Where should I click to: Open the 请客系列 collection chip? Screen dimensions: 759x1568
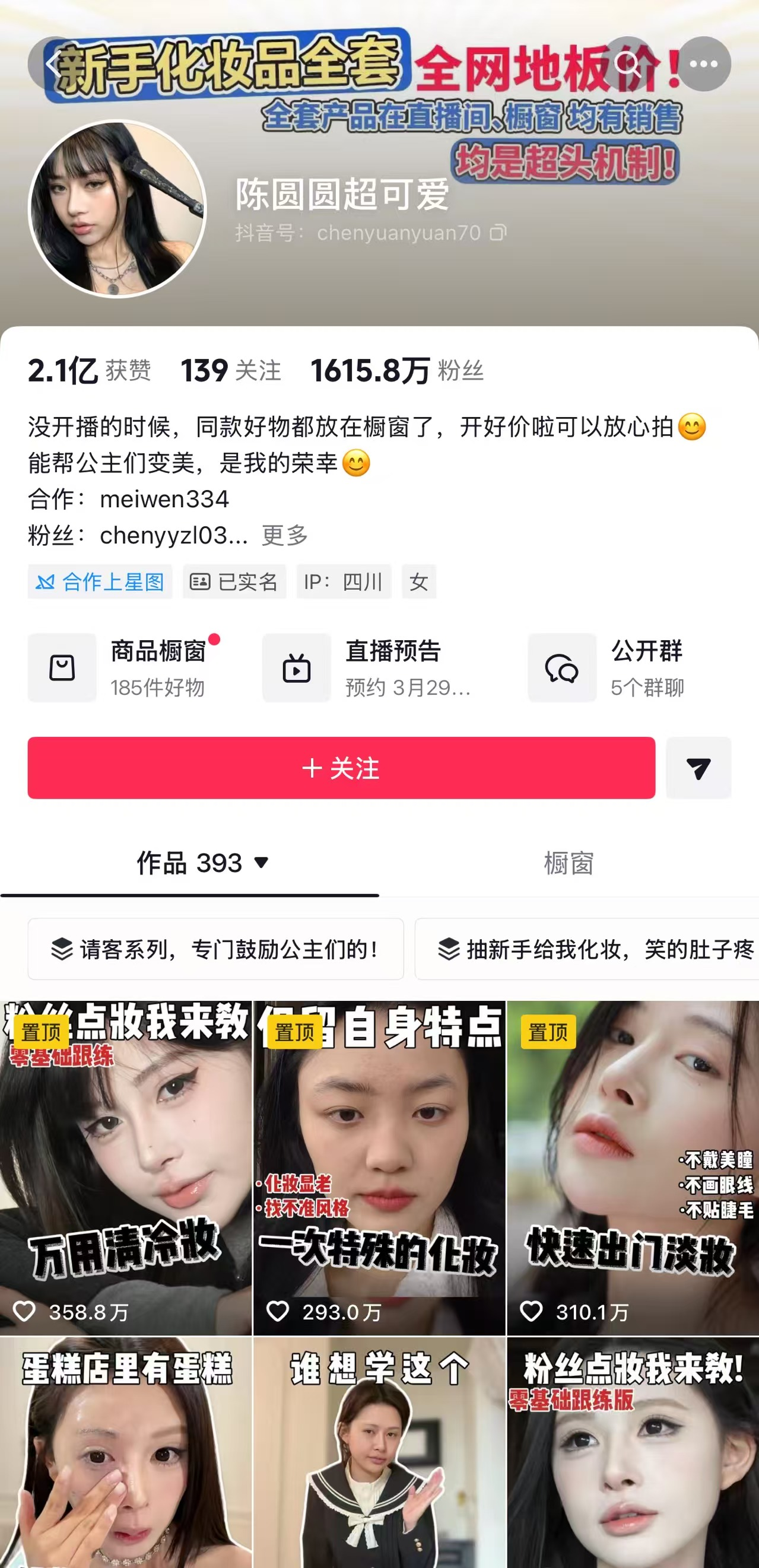point(215,949)
